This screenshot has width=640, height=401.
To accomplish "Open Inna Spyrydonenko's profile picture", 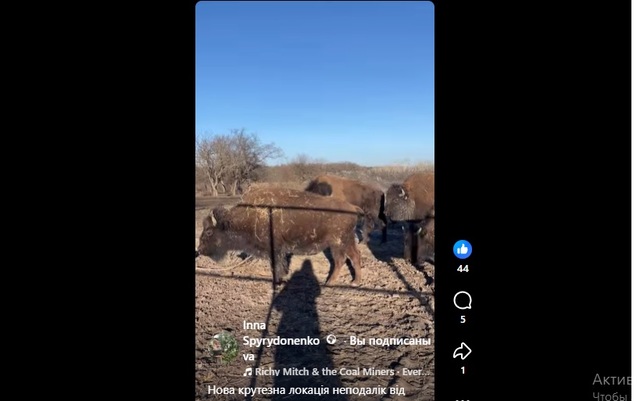I will (224, 347).
